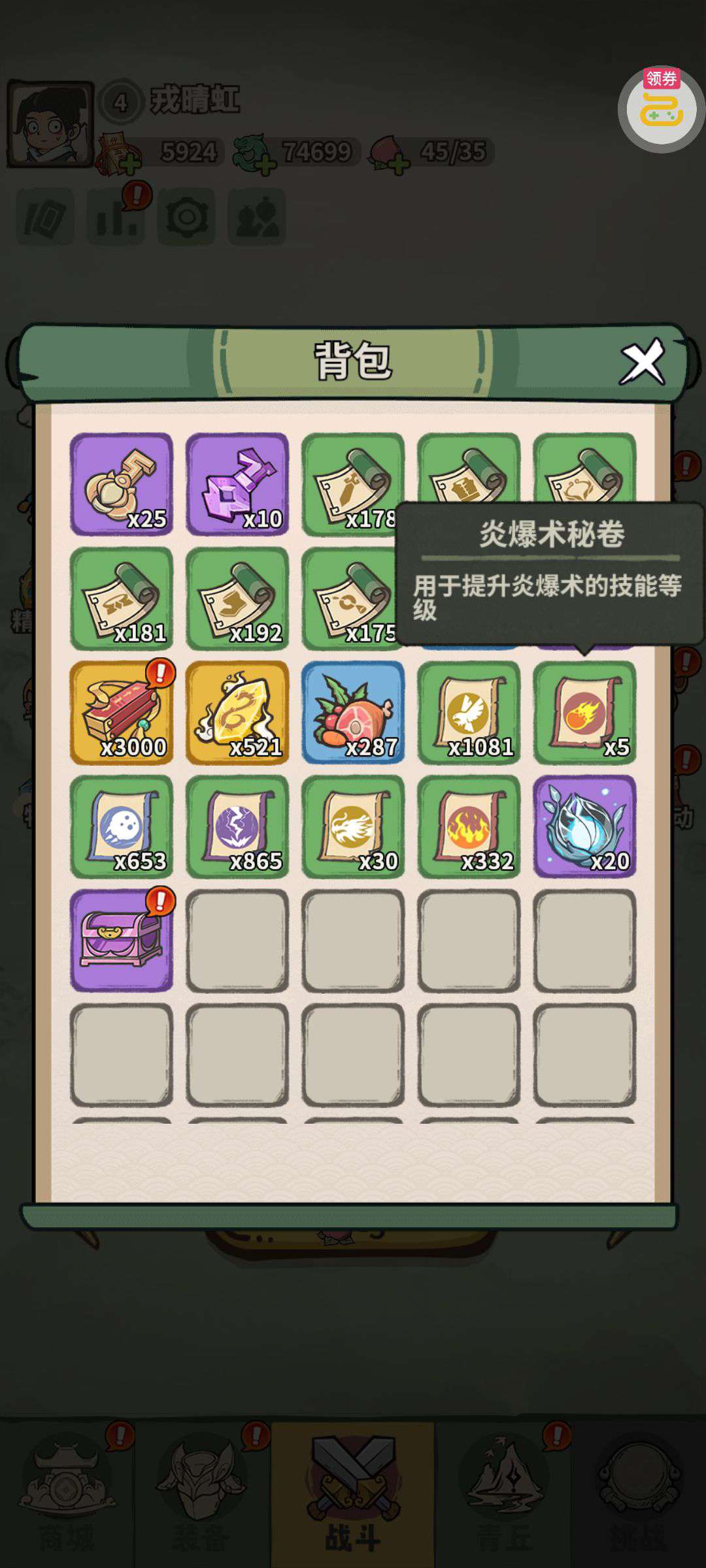Select the snowball skill scroll x653
The height and width of the screenshot is (1568, 706).
click(122, 826)
